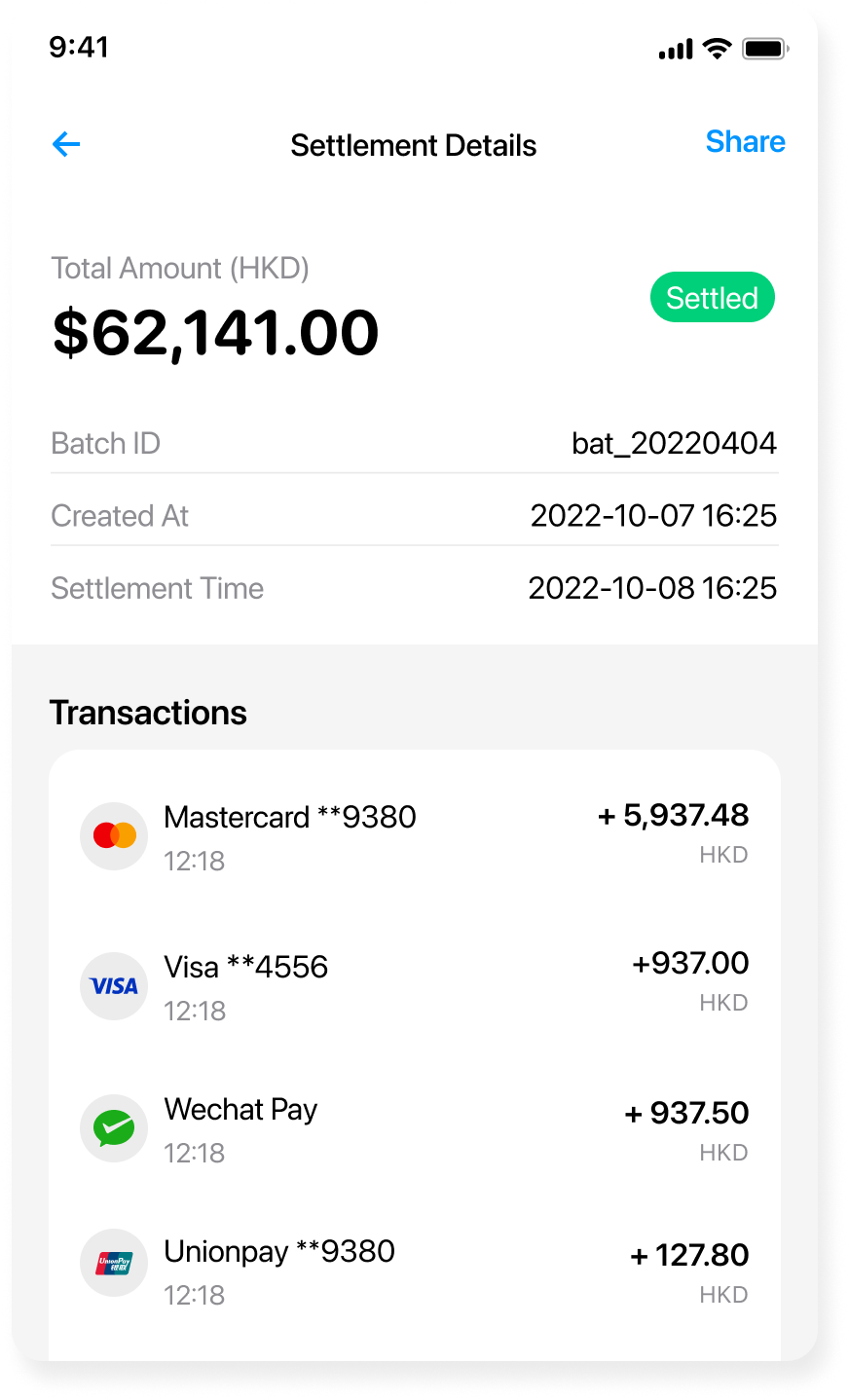This screenshot has height=1400, width=849.
Task: Share the settlement details
Action: (x=745, y=142)
